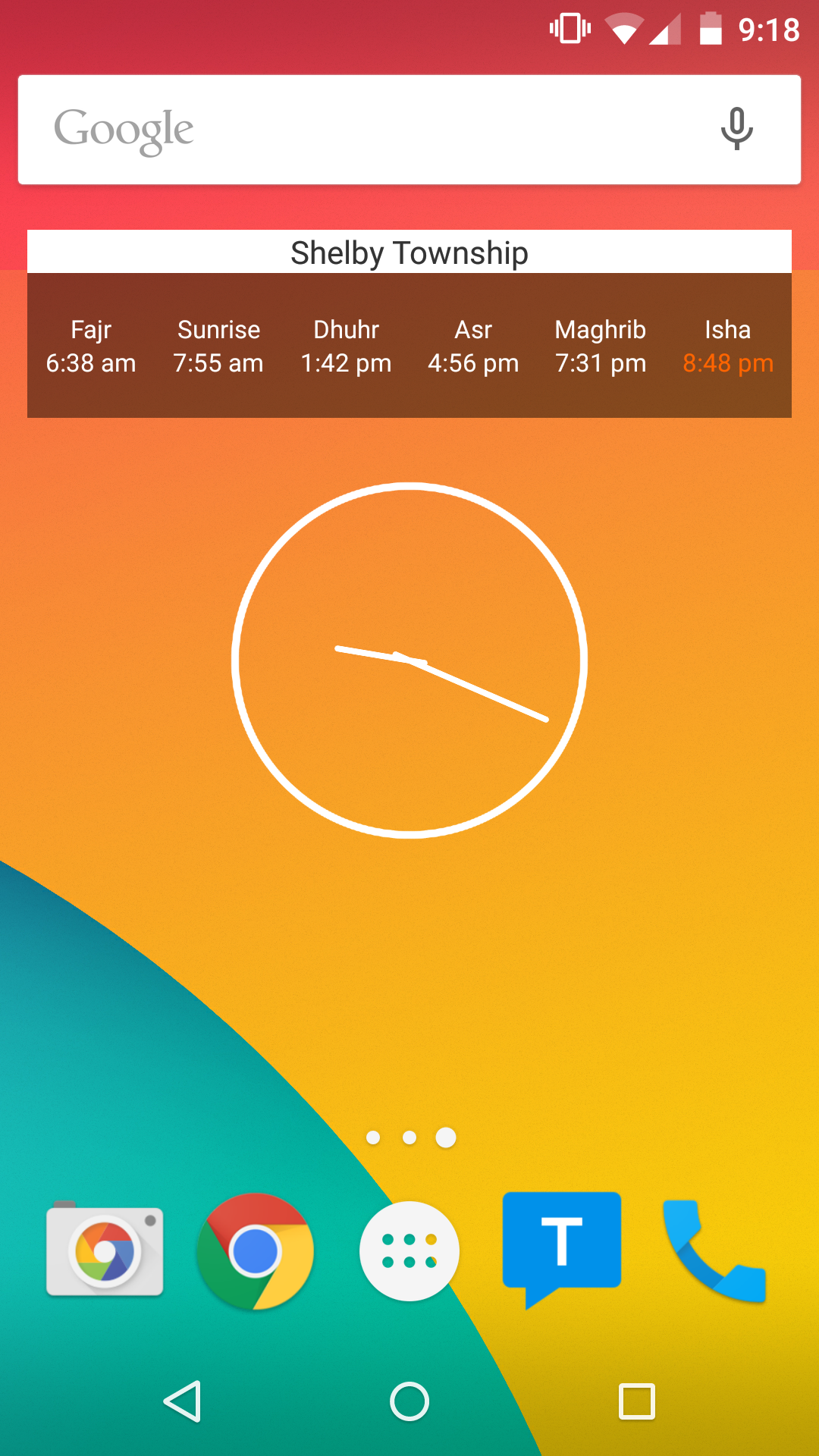The width and height of the screenshot is (819, 1456).
Task: Start voice search with the microphone
Action: pos(736,129)
